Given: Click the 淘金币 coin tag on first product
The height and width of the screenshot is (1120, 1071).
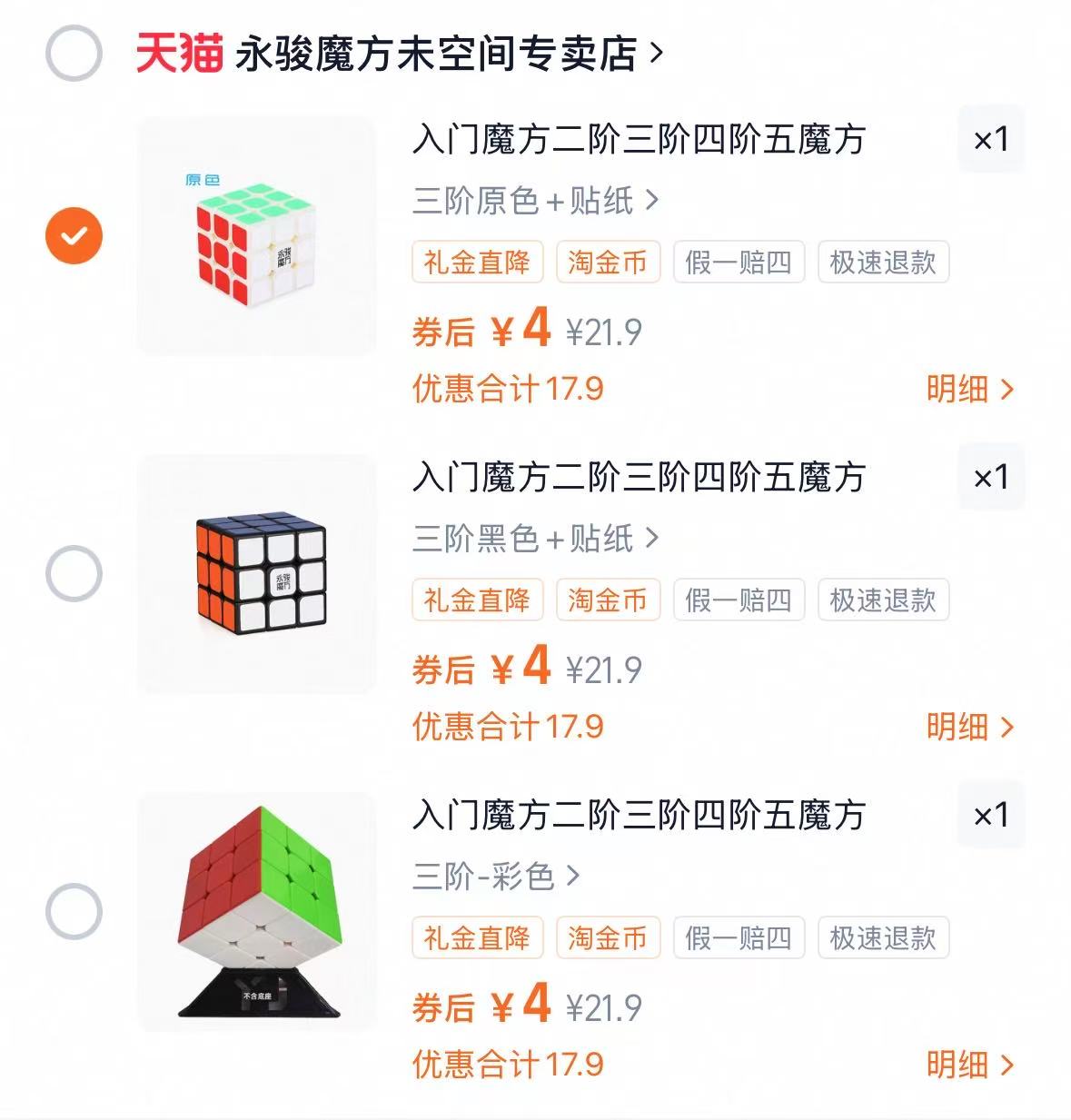Looking at the screenshot, I should coord(607,263).
